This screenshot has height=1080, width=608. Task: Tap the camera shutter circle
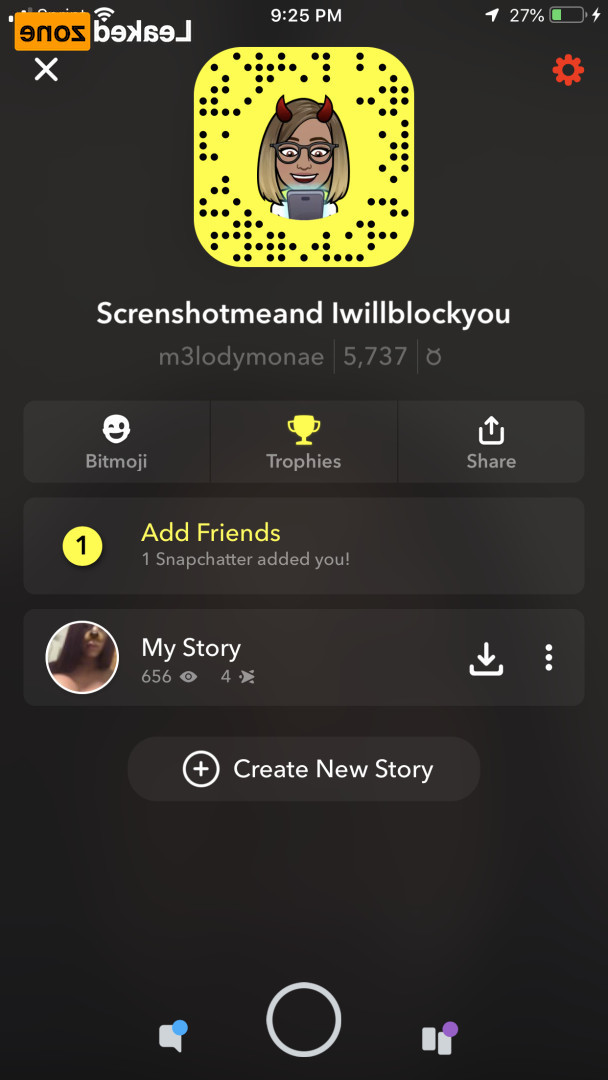tap(304, 1020)
